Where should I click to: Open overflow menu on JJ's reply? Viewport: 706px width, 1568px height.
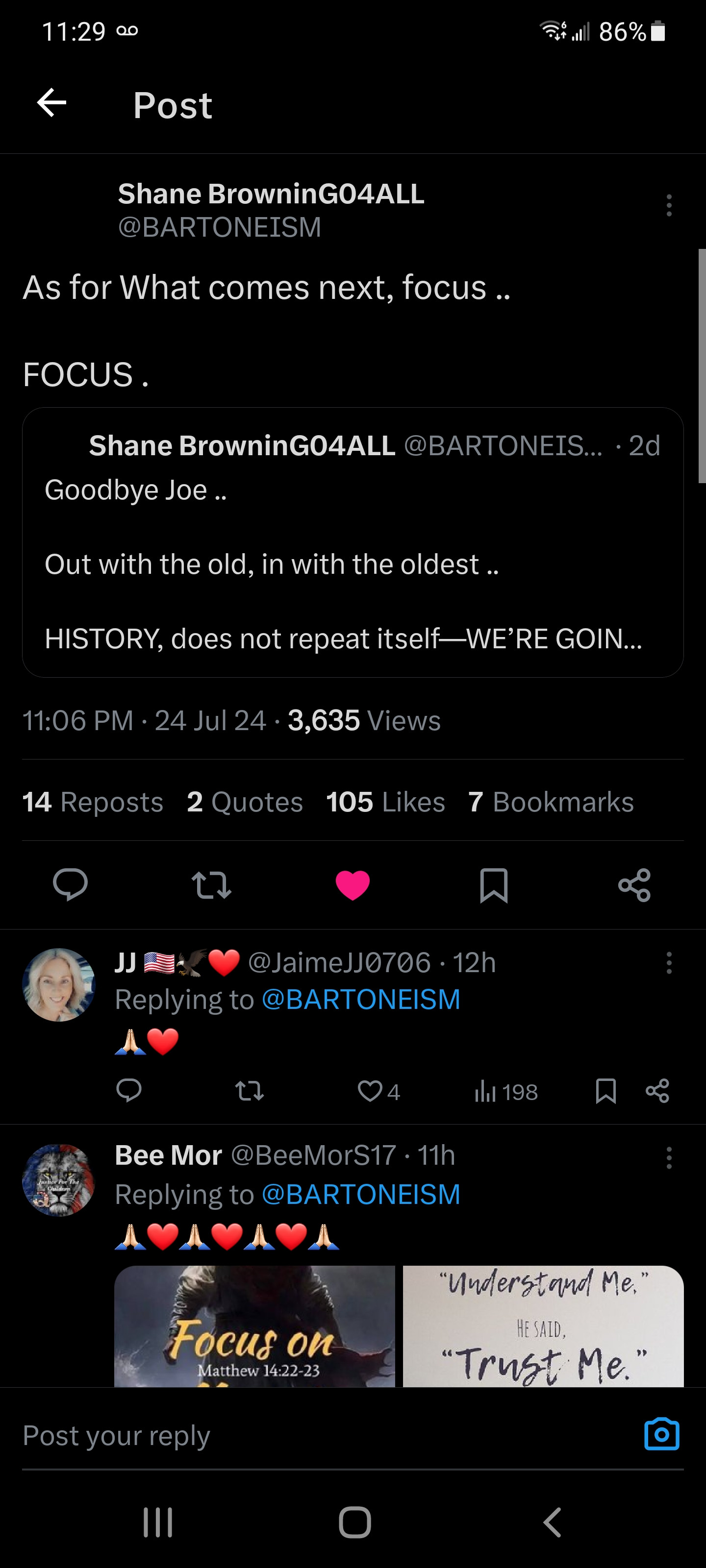coord(669,963)
